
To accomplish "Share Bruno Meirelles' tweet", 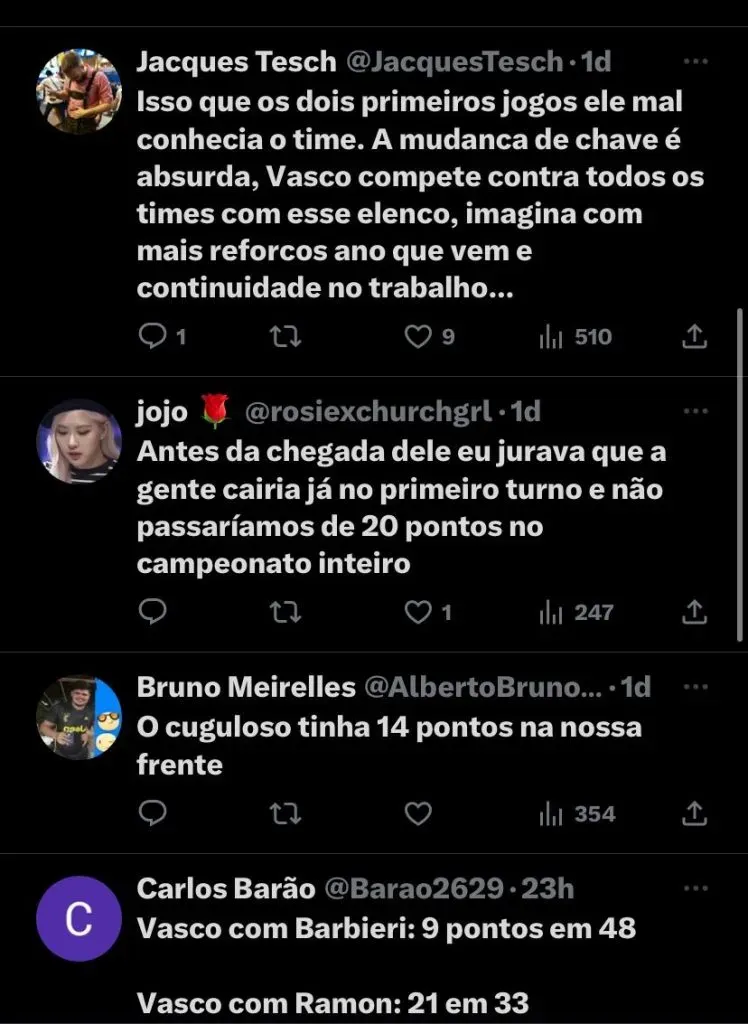I will [694, 814].
